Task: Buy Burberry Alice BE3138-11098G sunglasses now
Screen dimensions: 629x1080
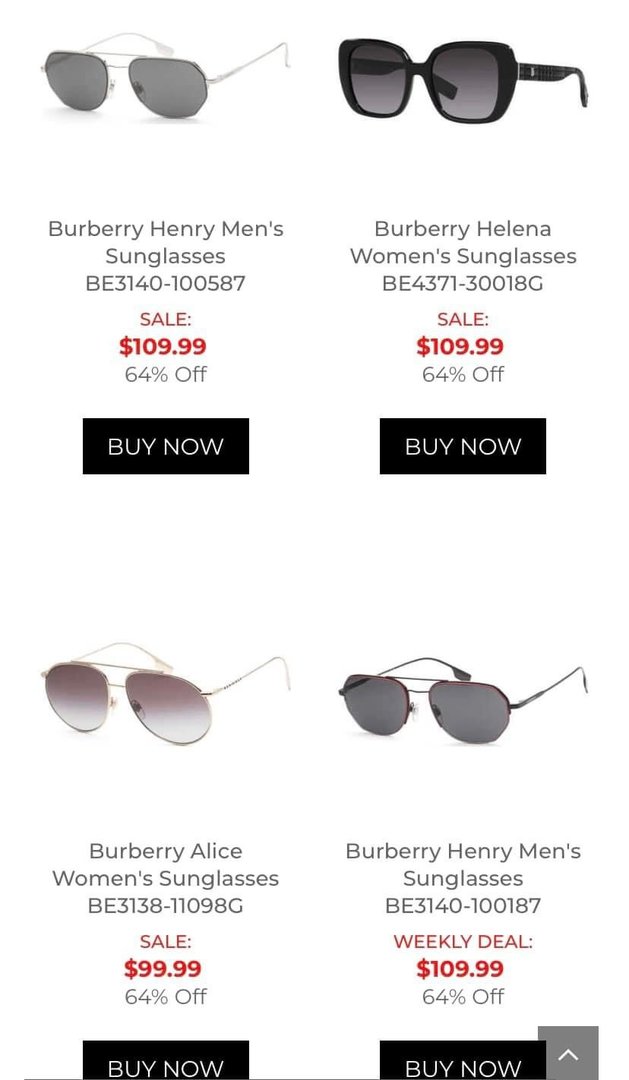Action: [165, 1062]
